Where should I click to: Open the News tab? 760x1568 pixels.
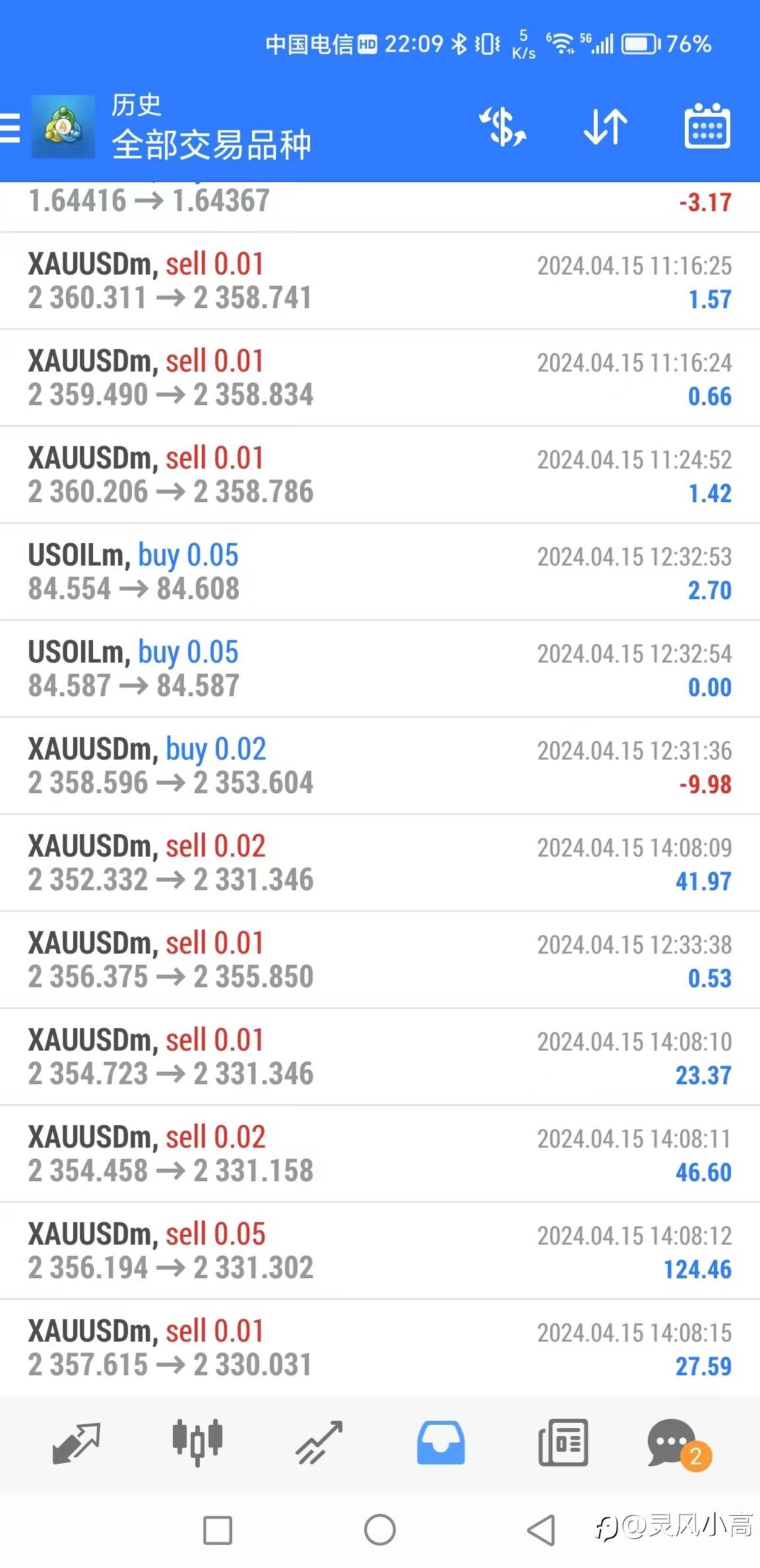(x=563, y=1443)
